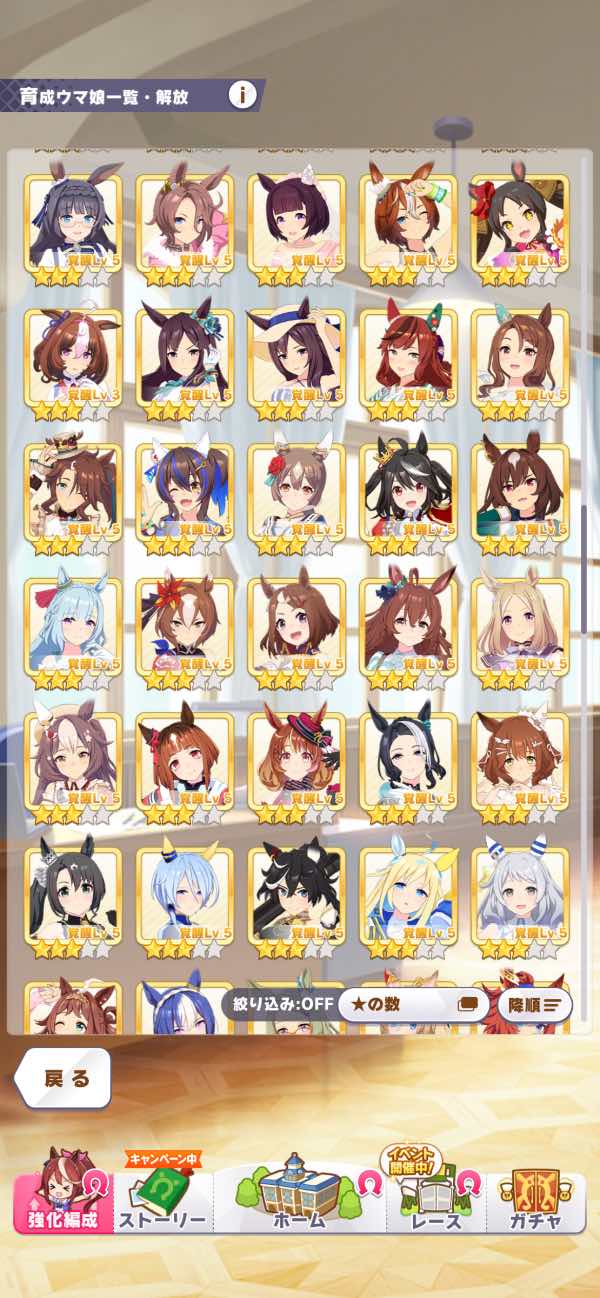Return to the ホーム tab
The image size is (600, 1298).
pyautogui.click(x=298, y=1200)
